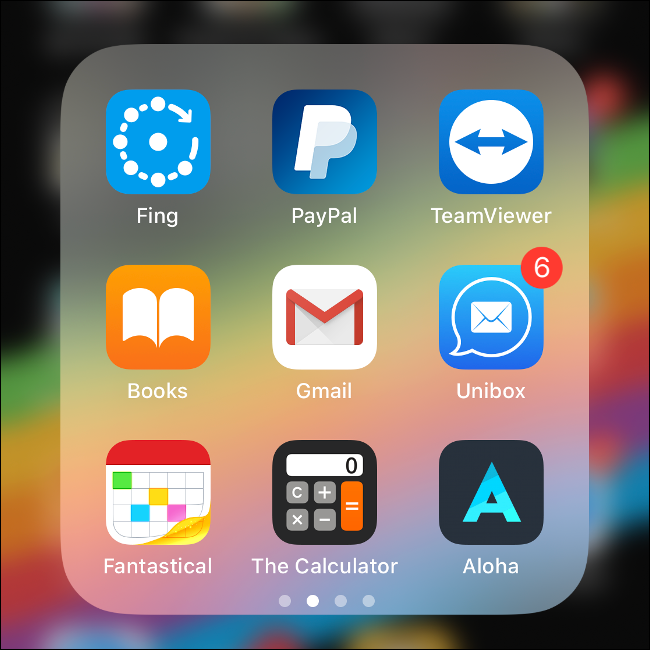Open the Books app

point(158,317)
